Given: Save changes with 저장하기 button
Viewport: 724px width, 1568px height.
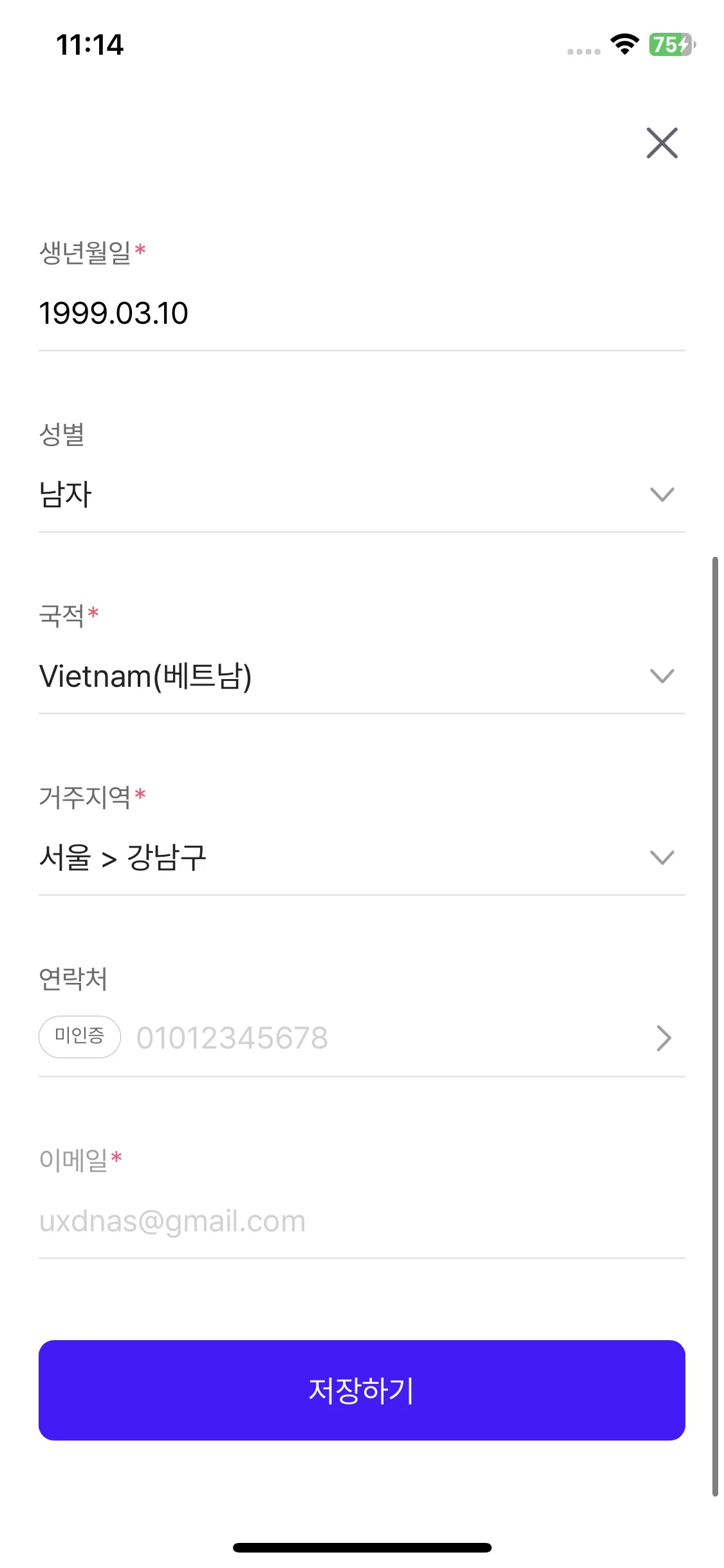Looking at the screenshot, I should [362, 1390].
